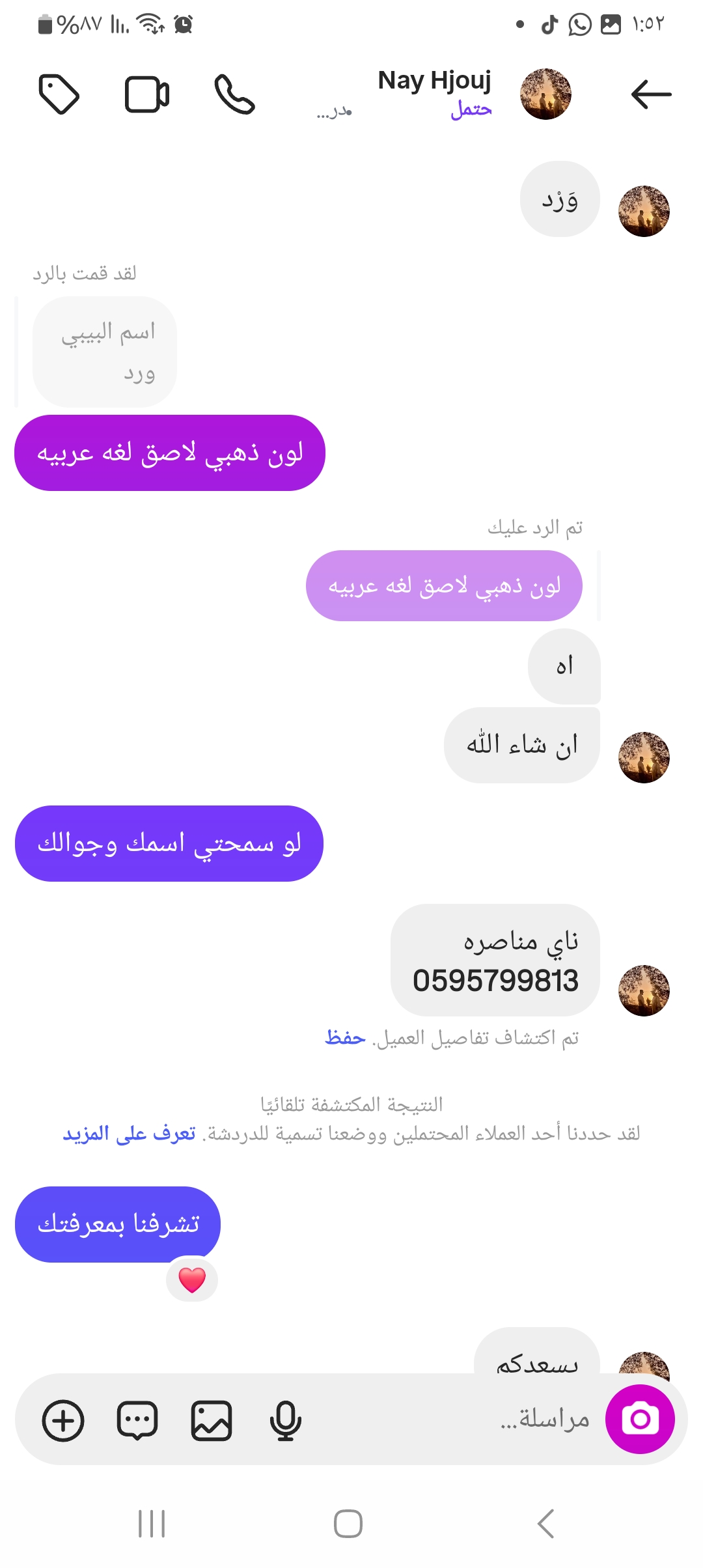Attach a photo from the gallery

point(212,1420)
